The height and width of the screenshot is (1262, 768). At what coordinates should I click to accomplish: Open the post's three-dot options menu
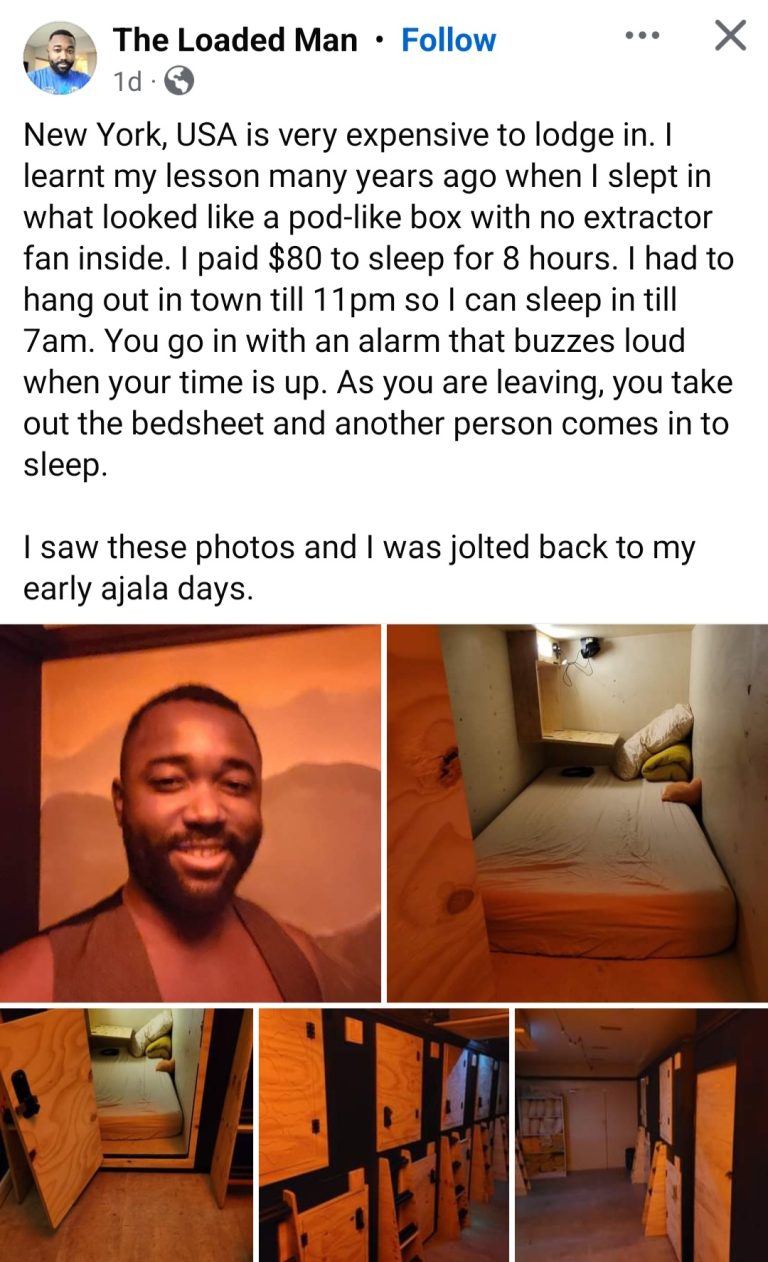(641, 36)
